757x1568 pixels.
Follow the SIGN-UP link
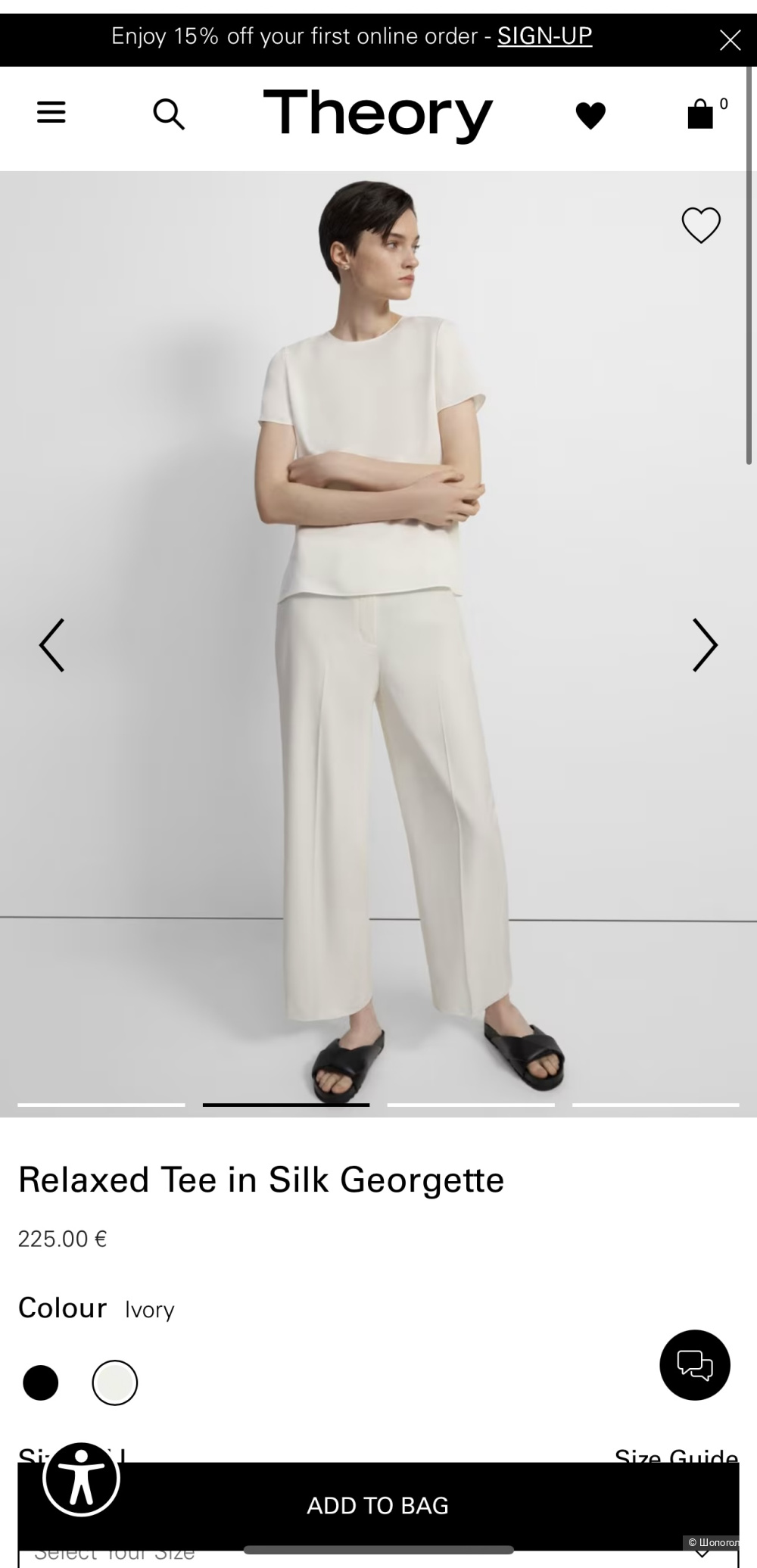(x=544, y=36)
